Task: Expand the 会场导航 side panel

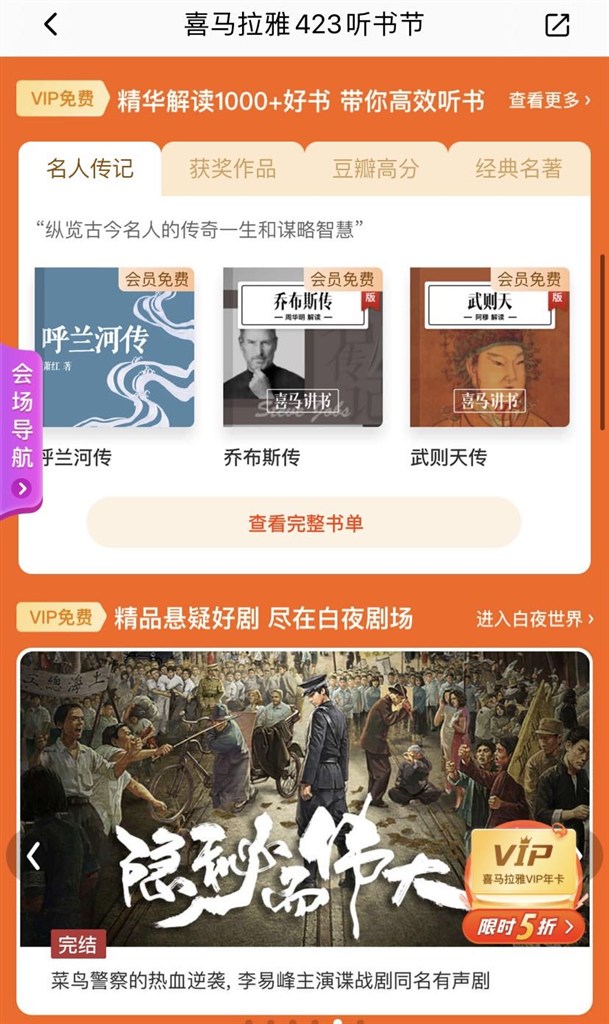Action: point(21,430)
